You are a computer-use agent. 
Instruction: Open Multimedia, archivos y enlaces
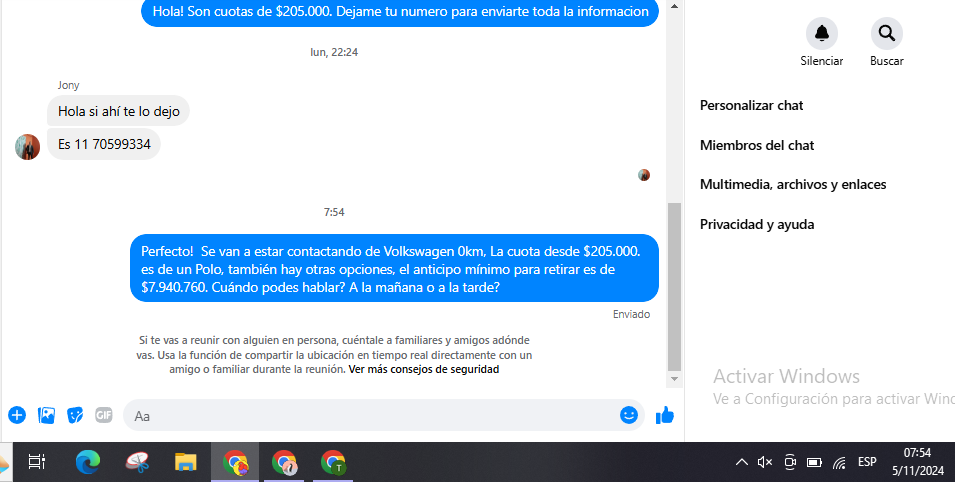point(792,184)
